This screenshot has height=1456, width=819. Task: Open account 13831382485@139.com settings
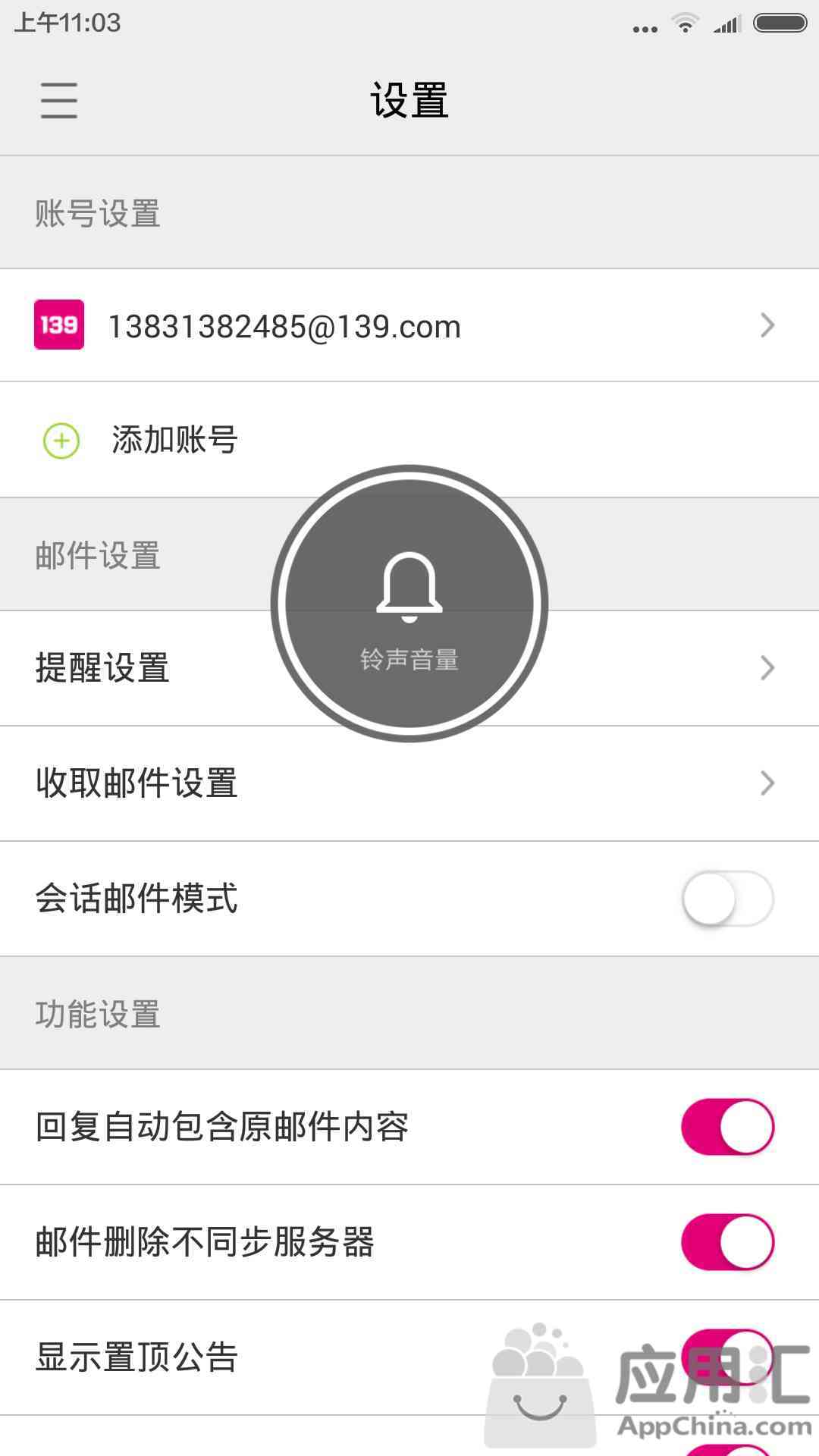[409, 325]
